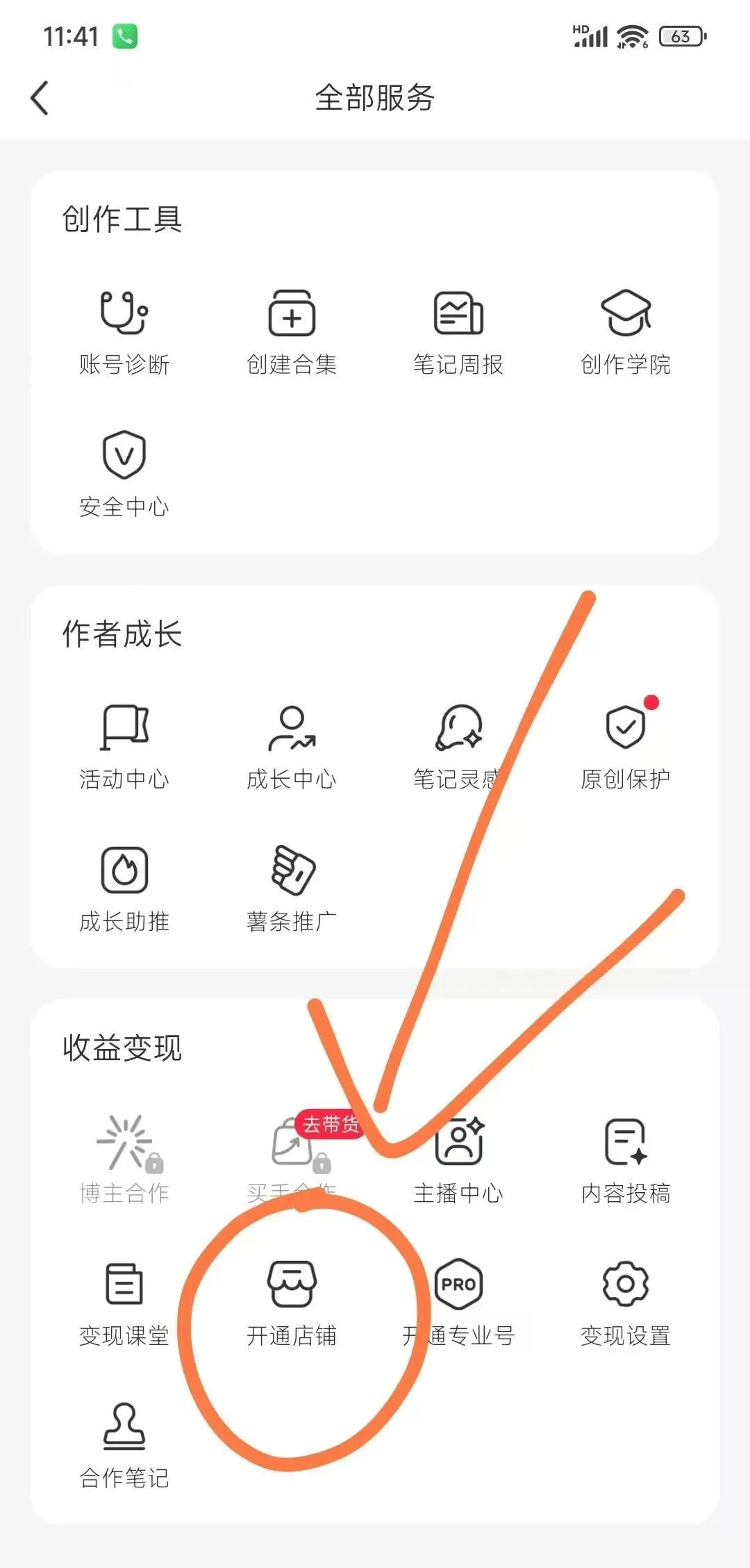Open 合作笔记 collaboration notes
Viewport: 750px width, 1568px height.
(x=124, y=1446)
